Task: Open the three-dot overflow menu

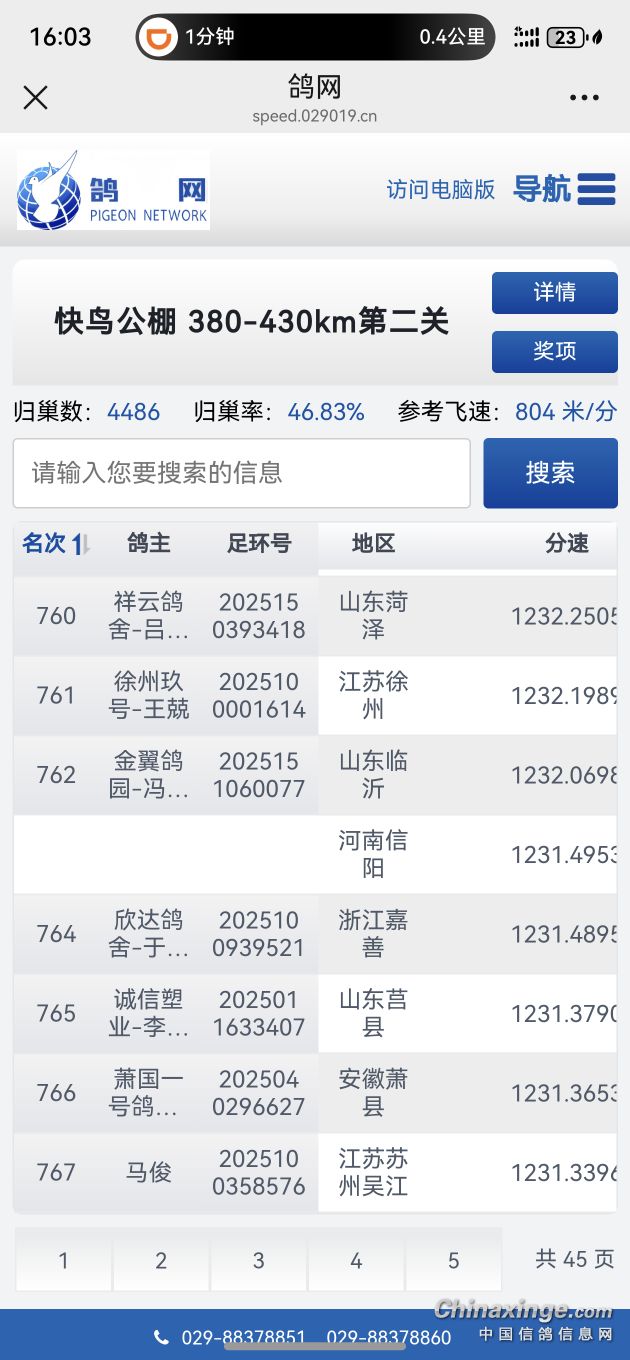Action: click(x=584, y=97)
